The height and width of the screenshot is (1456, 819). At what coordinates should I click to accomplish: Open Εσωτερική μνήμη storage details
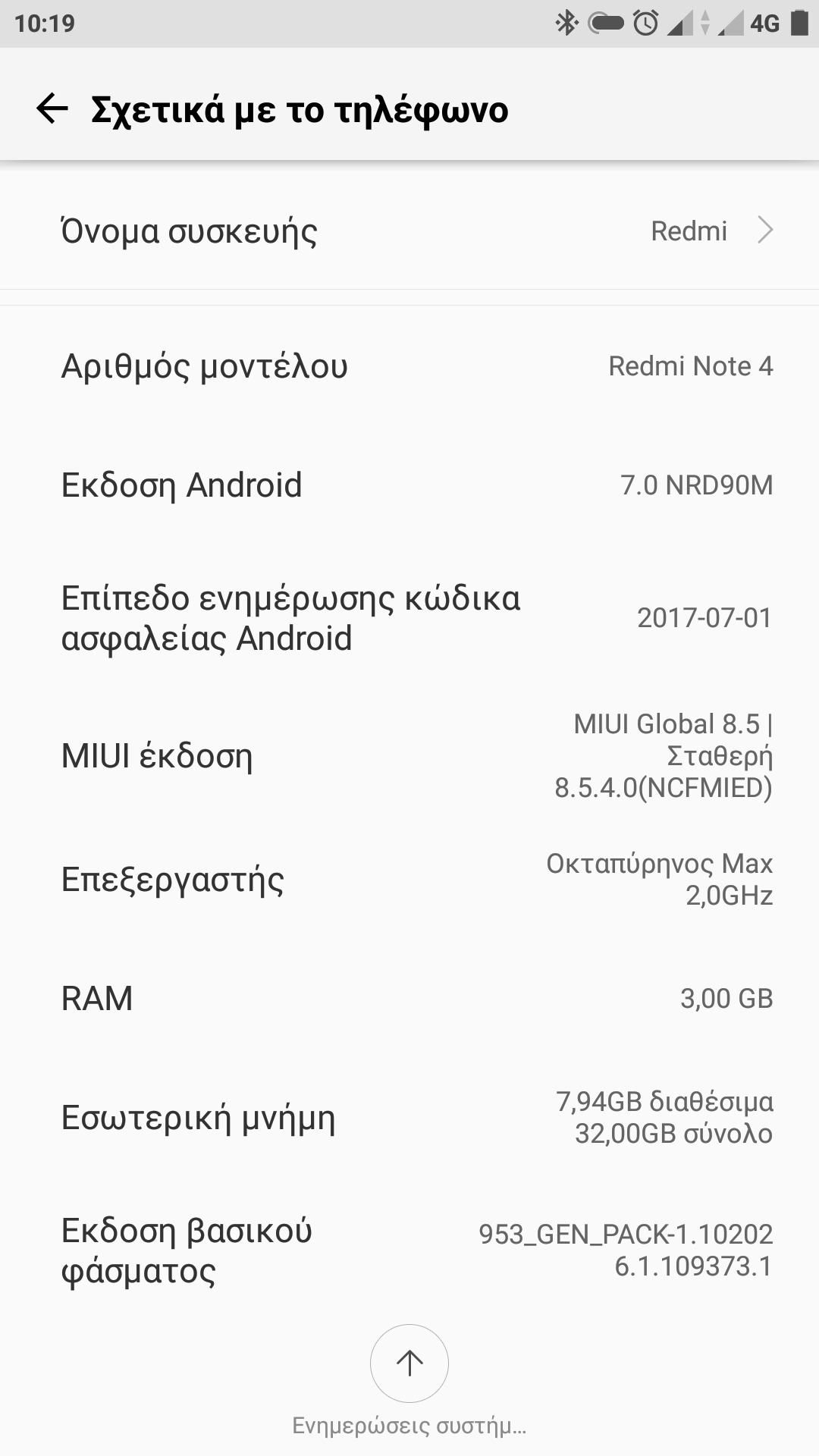click(409, 1118)
